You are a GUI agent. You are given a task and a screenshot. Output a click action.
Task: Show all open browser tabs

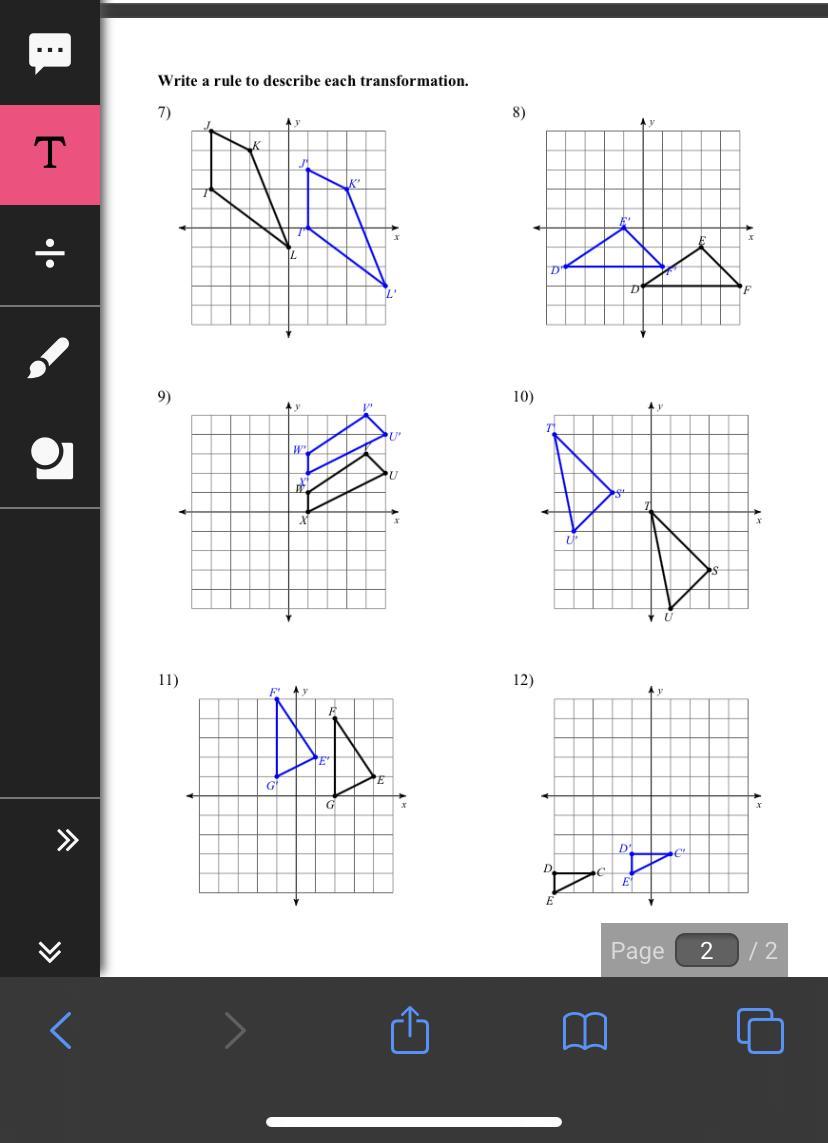point(760,1030)
